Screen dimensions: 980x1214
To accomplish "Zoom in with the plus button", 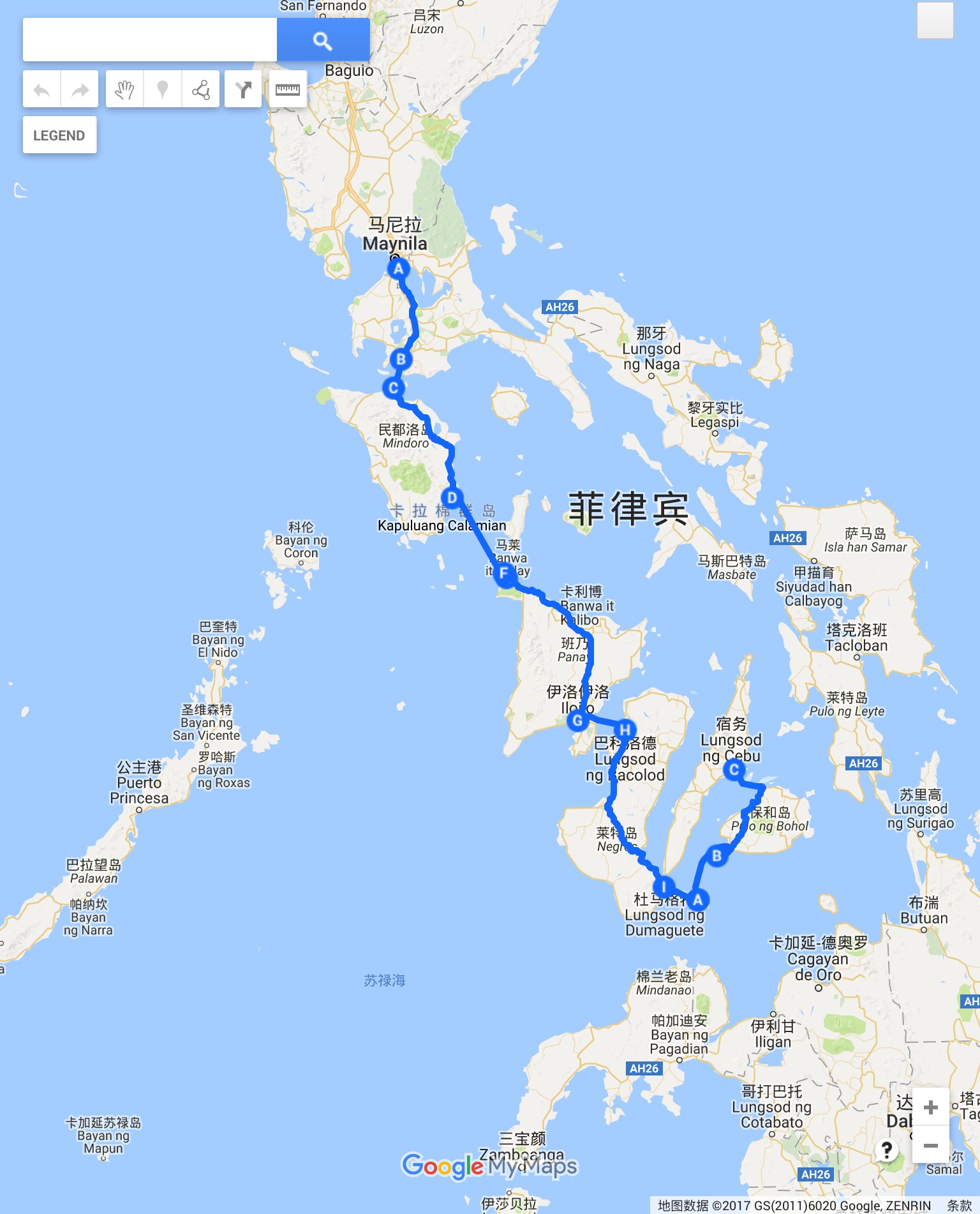I will coord(930,1107).
